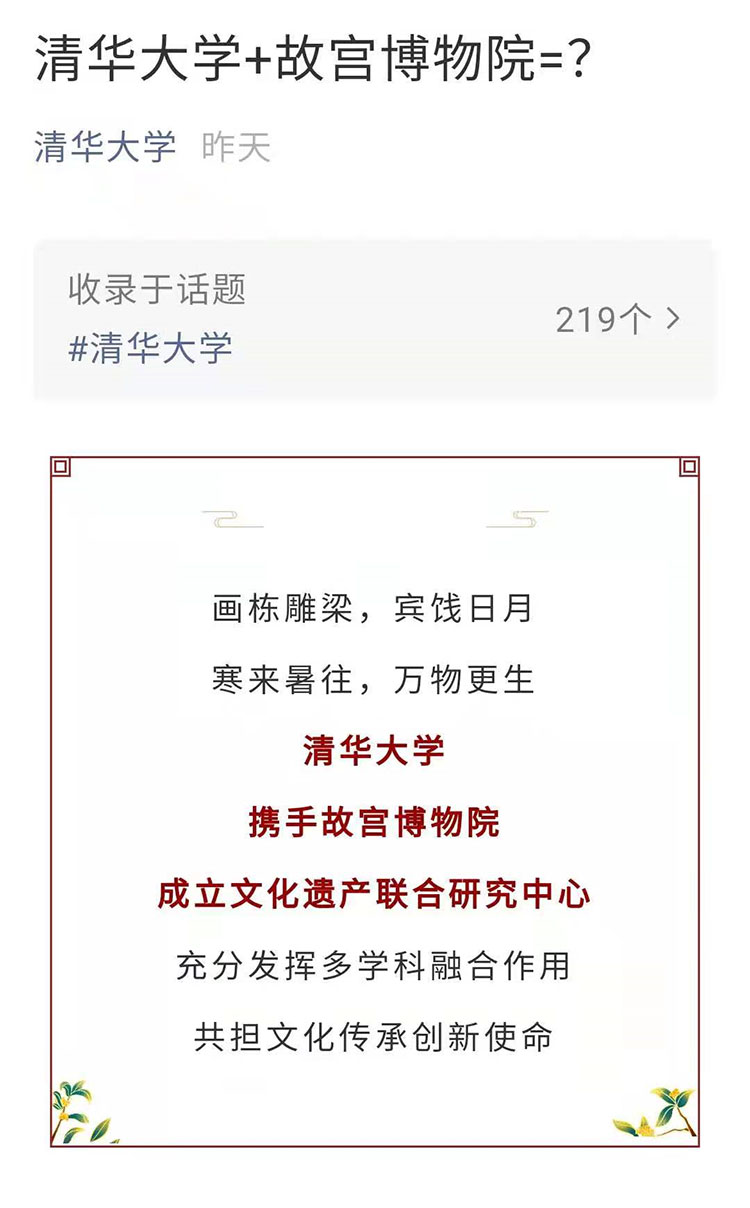
Task: Tap the 219个 chevron arrow
Action: click(x=673, y=319)
